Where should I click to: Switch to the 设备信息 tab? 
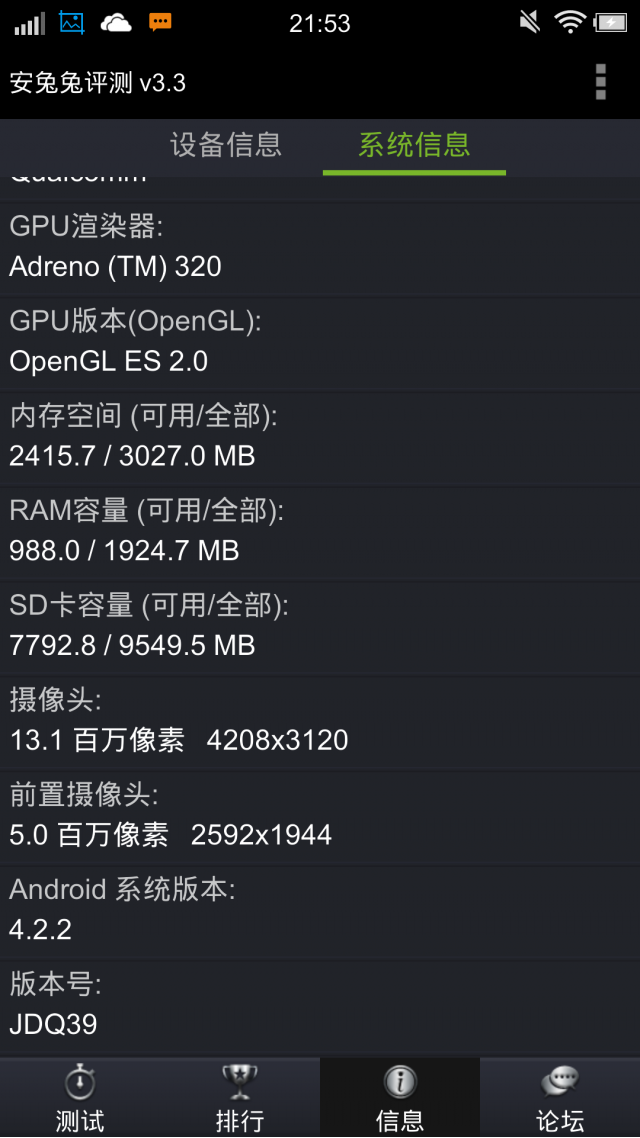pos(226,145)
